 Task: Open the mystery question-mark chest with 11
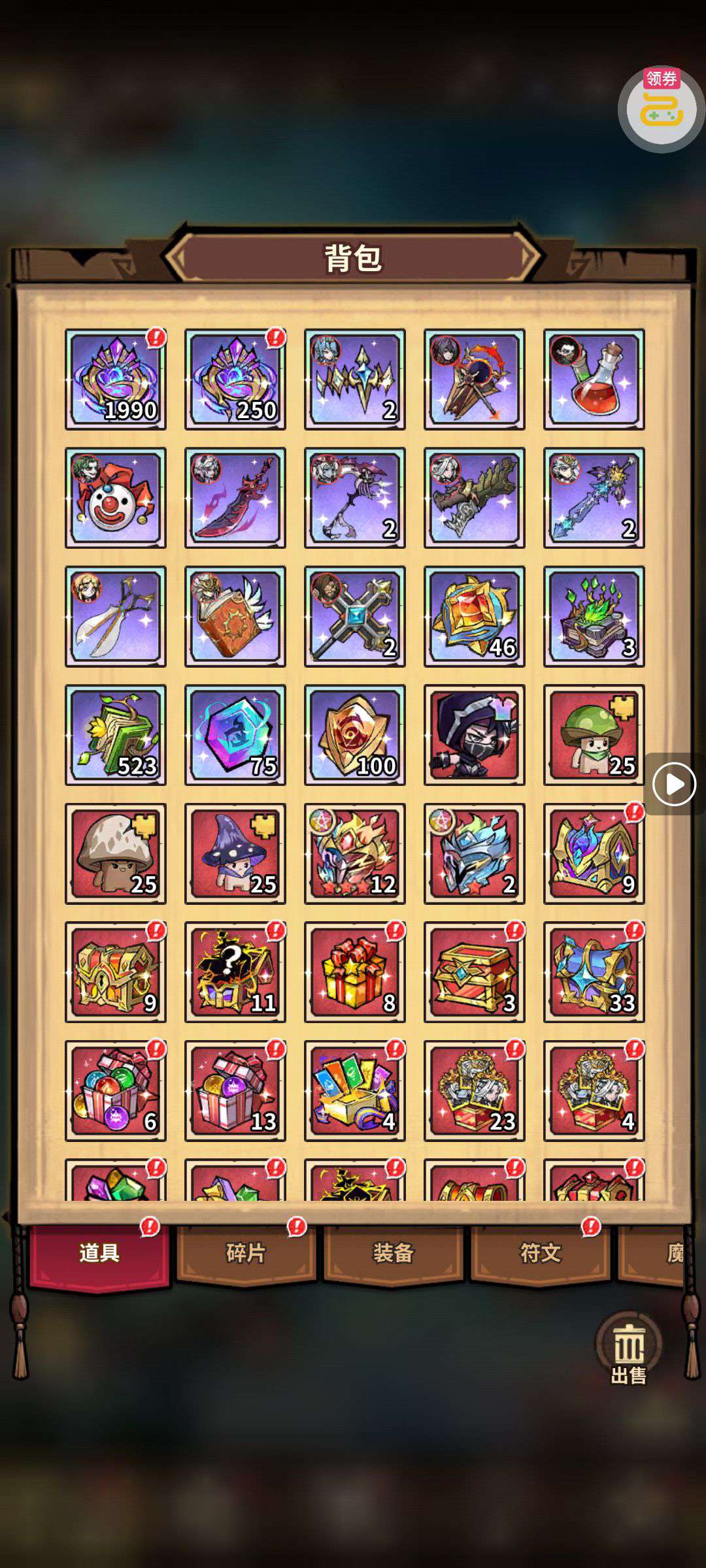click(235, 972)
